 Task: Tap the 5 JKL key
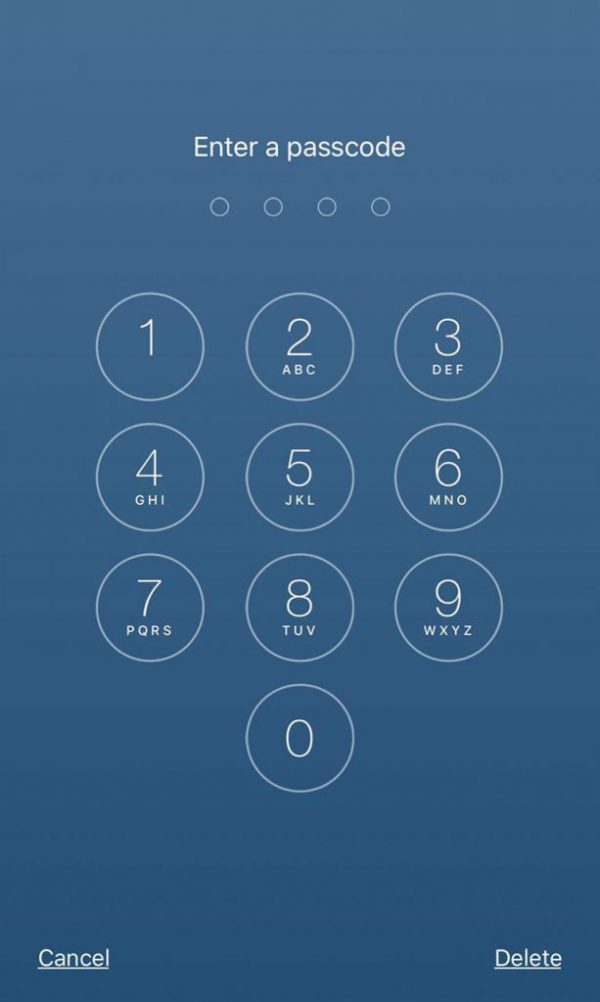[299, 476]
